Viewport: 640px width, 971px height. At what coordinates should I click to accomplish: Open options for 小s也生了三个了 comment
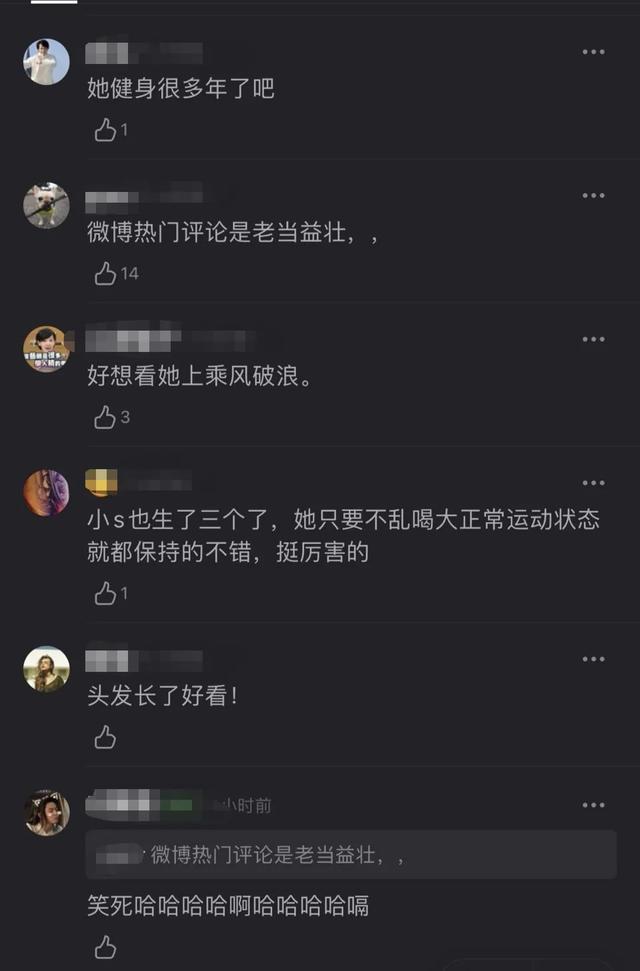593,483
